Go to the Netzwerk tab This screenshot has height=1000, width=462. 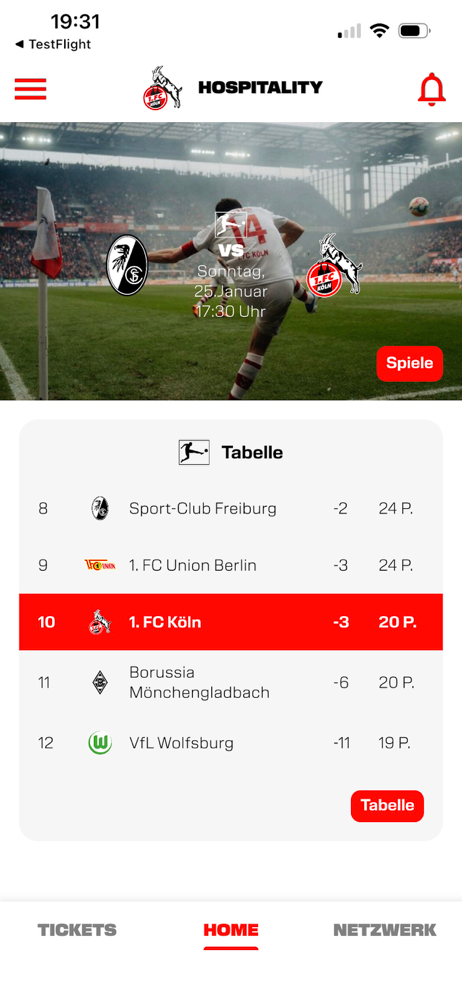tap(385, 930)
